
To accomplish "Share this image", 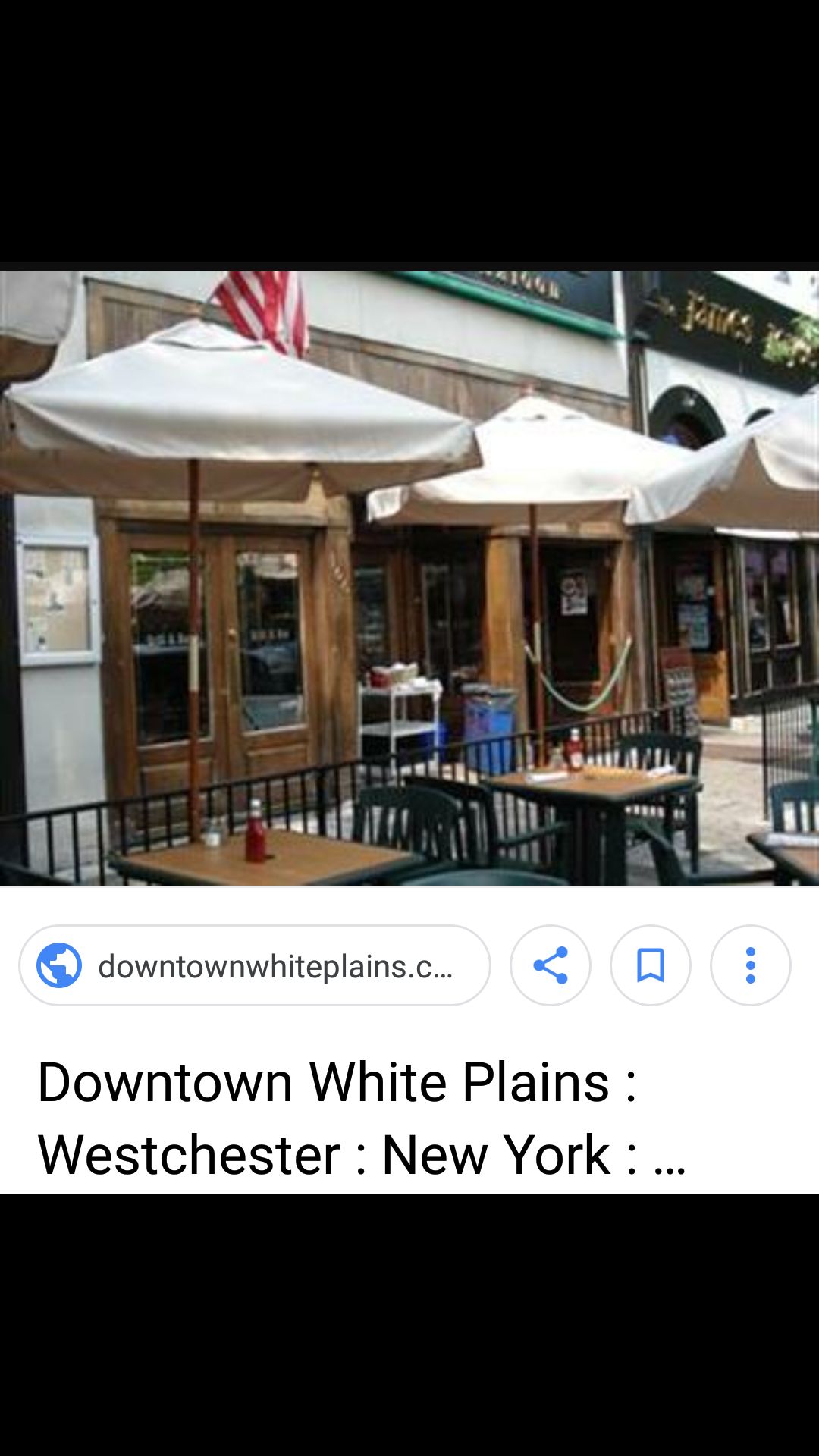I will click(551, 965).
